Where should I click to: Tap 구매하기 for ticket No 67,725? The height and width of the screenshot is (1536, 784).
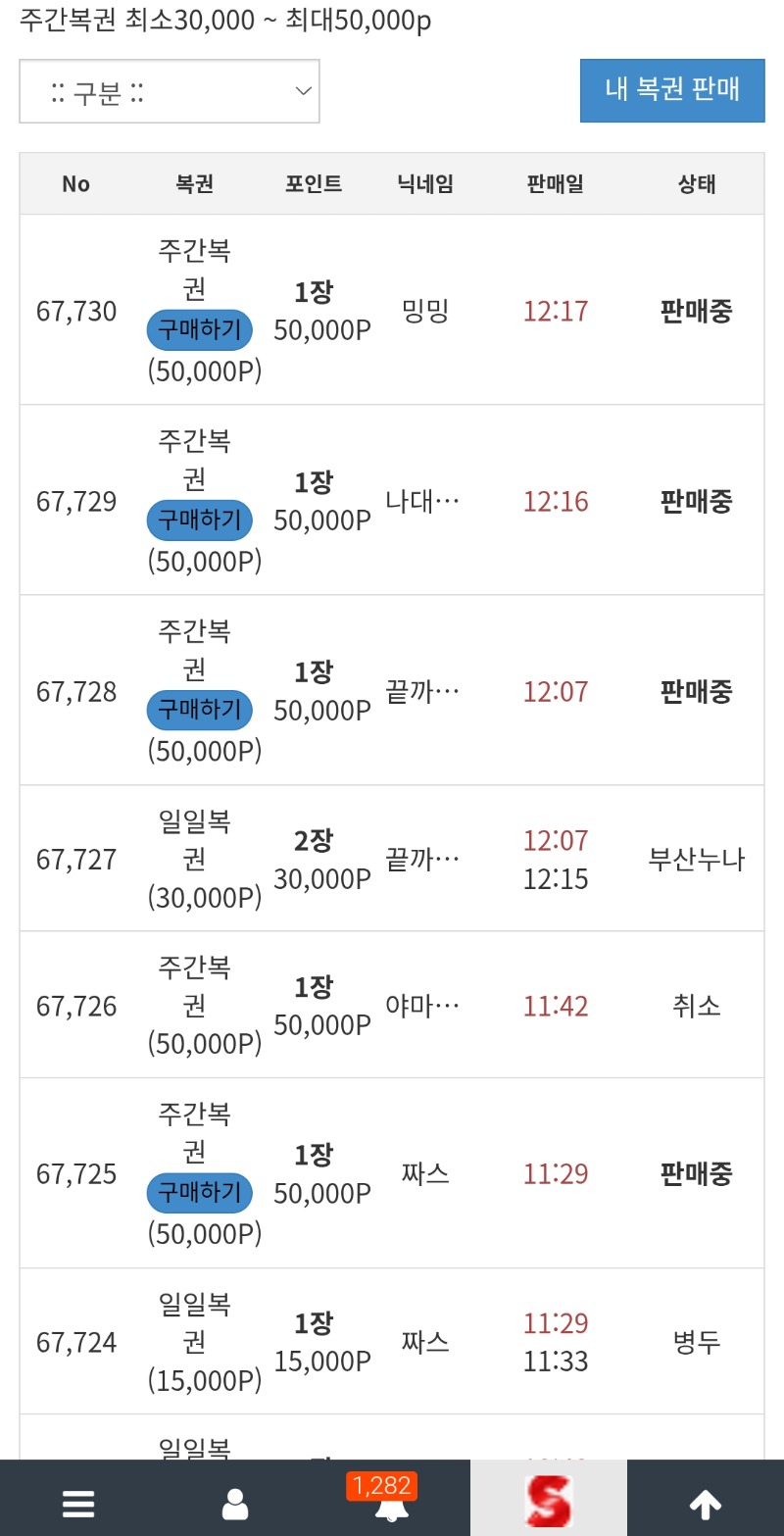[200, 1193]
